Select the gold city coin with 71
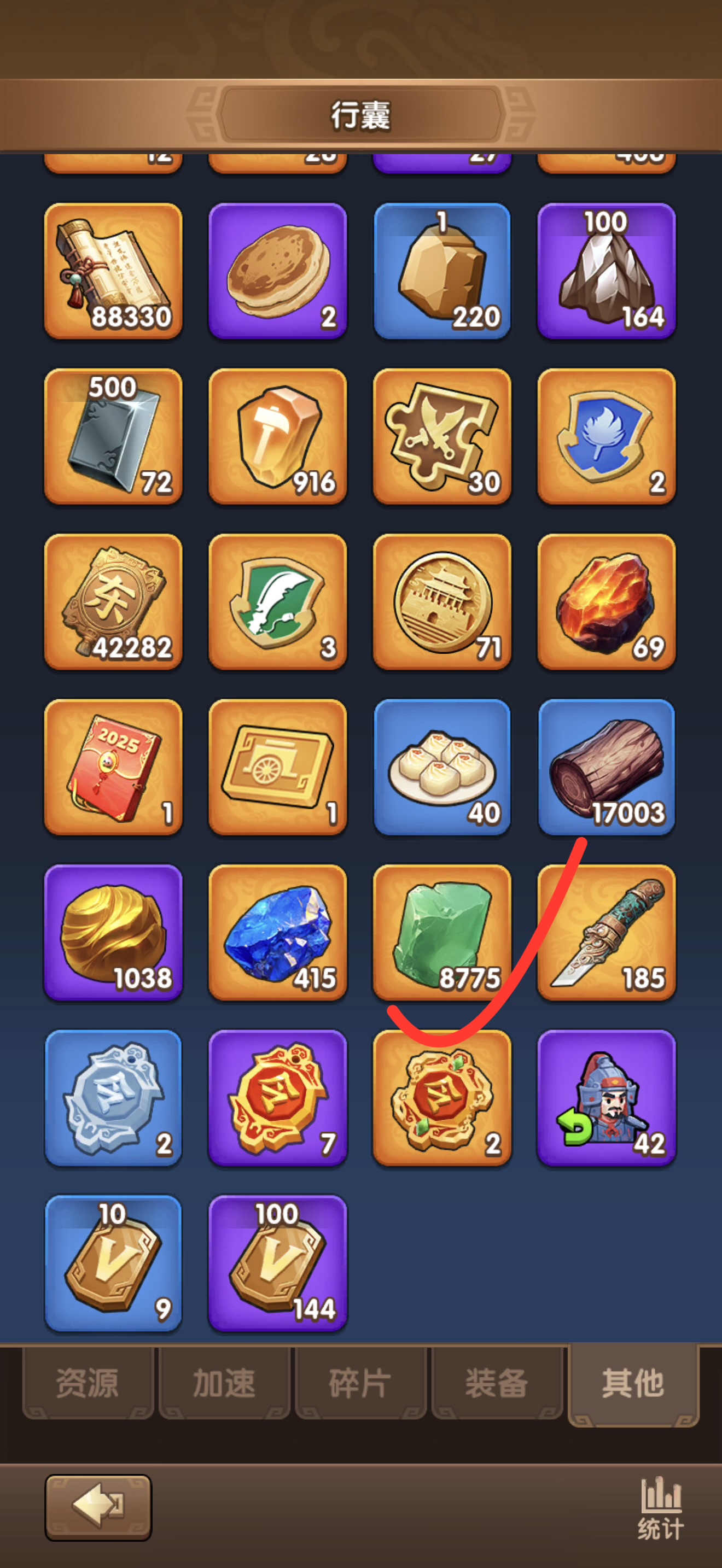The image size is (722, 1568). [x=442, y=601]
